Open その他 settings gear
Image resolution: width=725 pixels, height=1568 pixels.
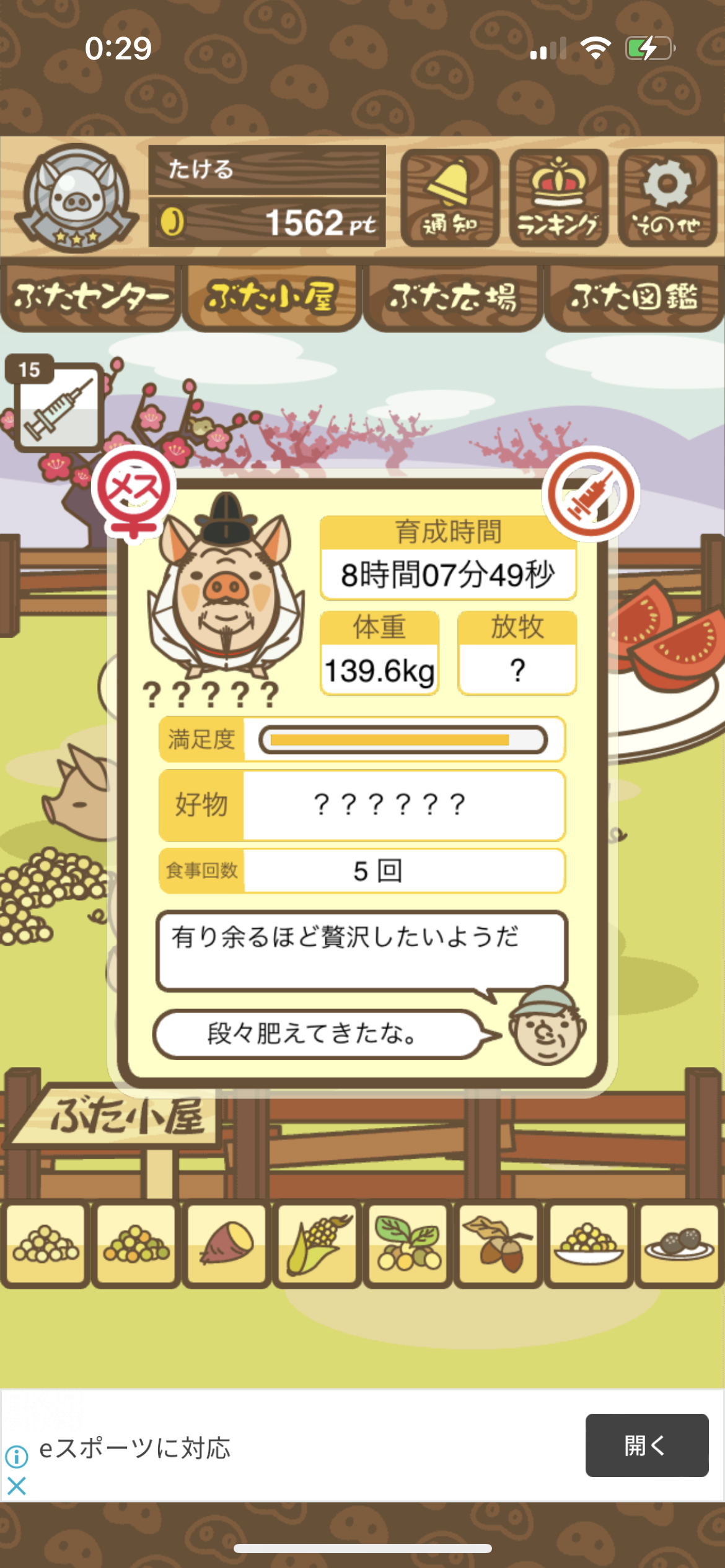point(667,198)
